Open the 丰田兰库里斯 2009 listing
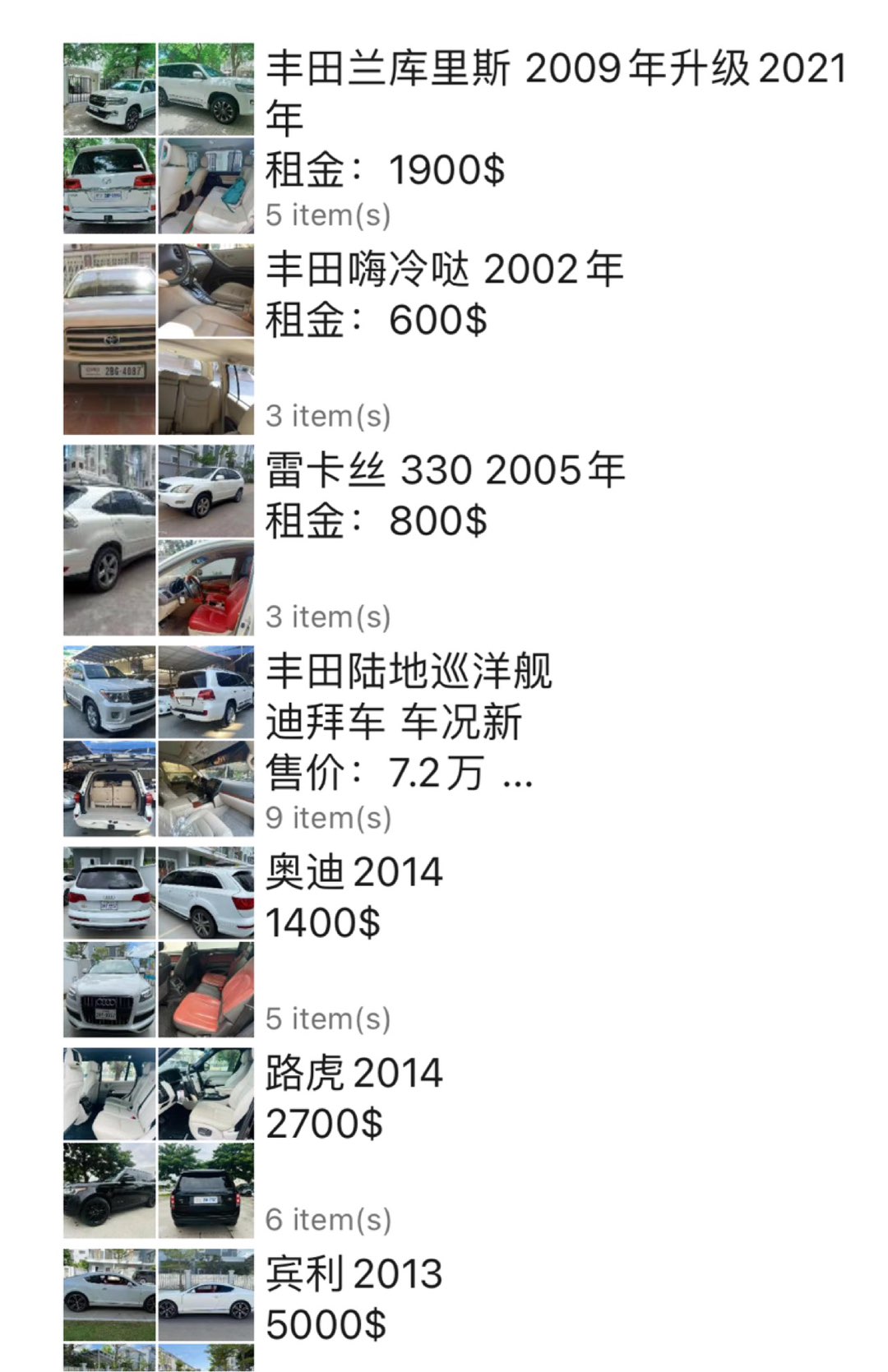The image size is (888, 1372). point(554,68)
